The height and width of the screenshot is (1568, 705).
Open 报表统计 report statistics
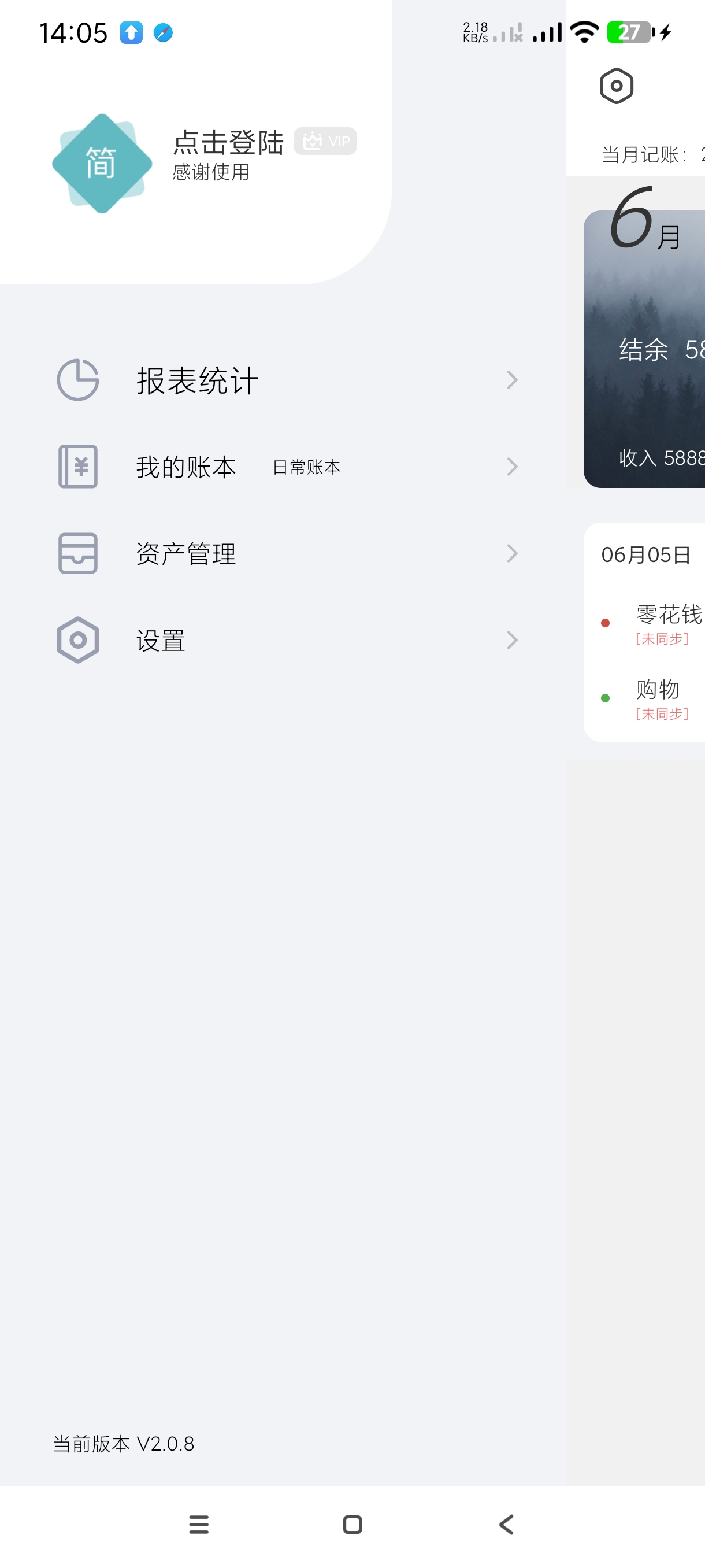[287, 380]
